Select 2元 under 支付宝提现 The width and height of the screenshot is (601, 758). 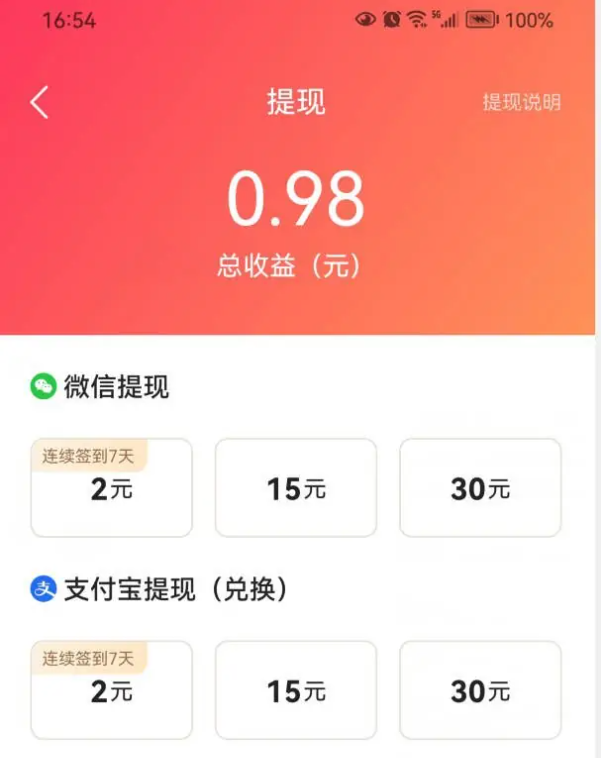111,690
